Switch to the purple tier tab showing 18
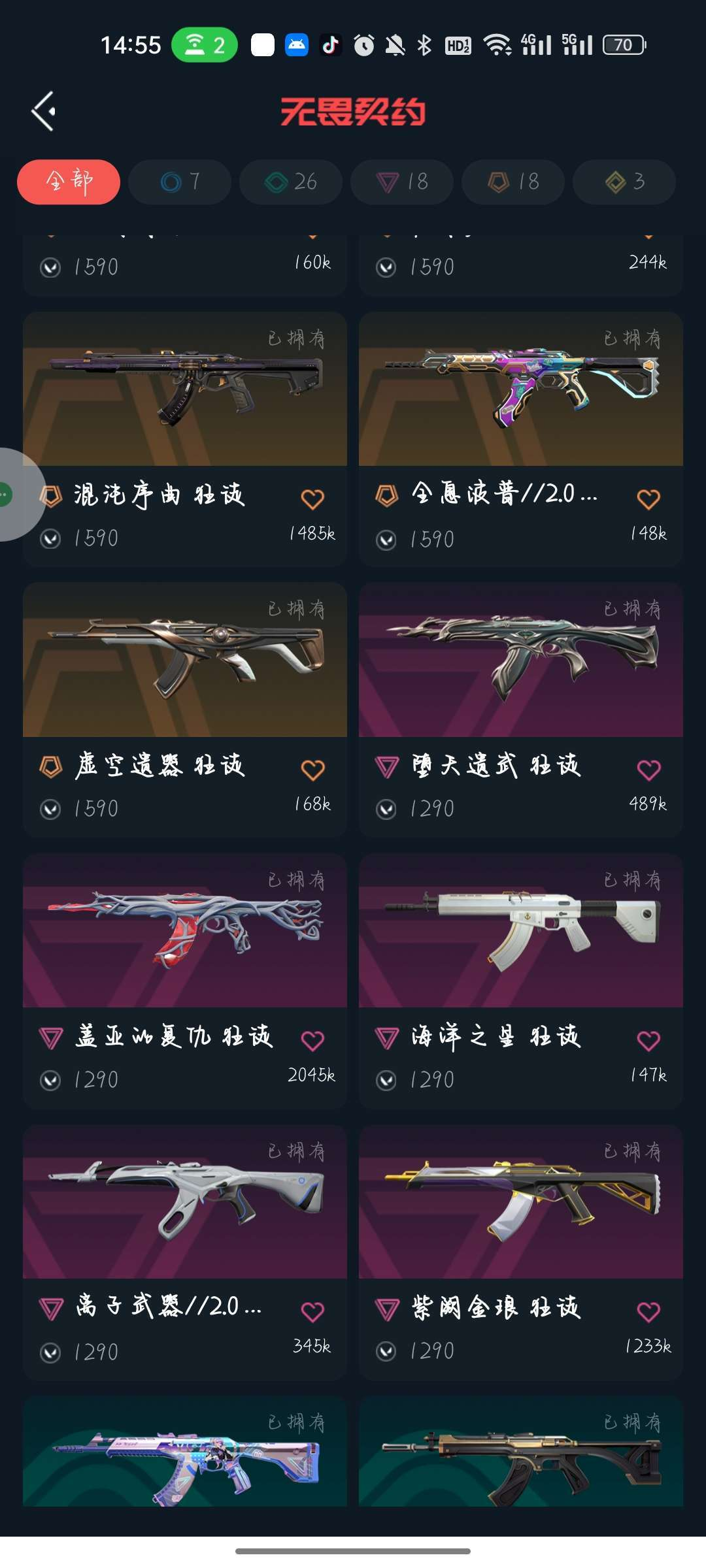Image resolution: width=706 pixels, height=1568 pixels. [402, 182]
